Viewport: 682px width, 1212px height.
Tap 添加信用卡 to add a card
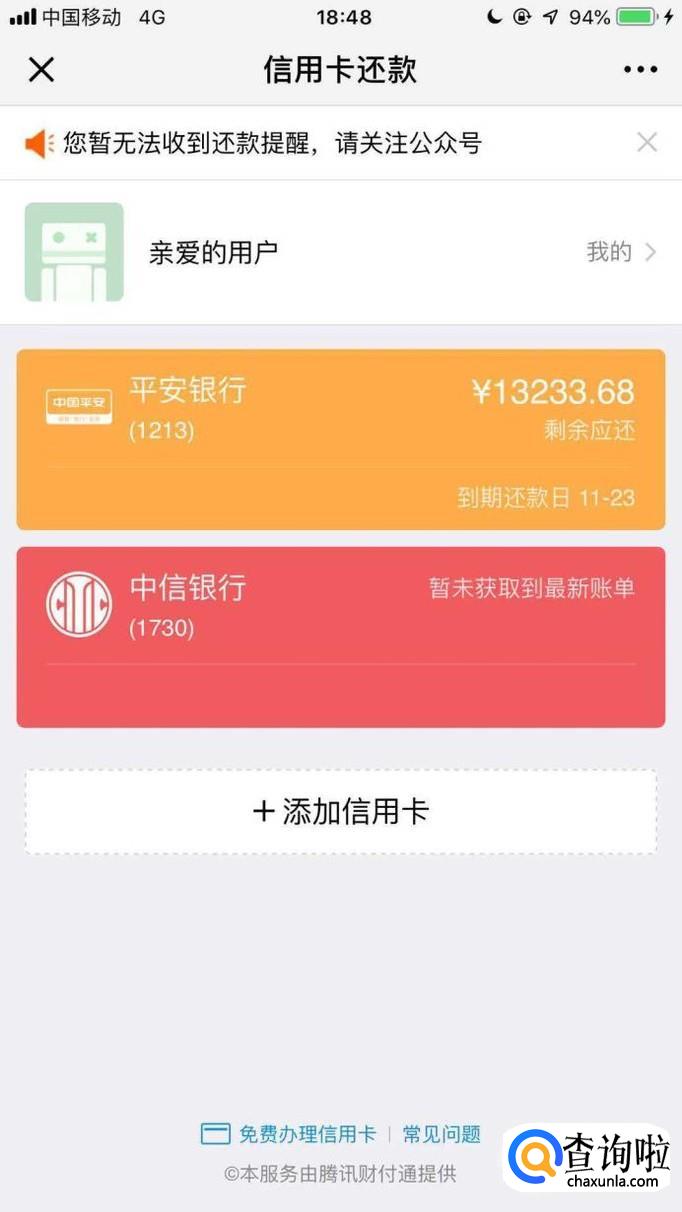pyautogui.click(x=341, y=811)
